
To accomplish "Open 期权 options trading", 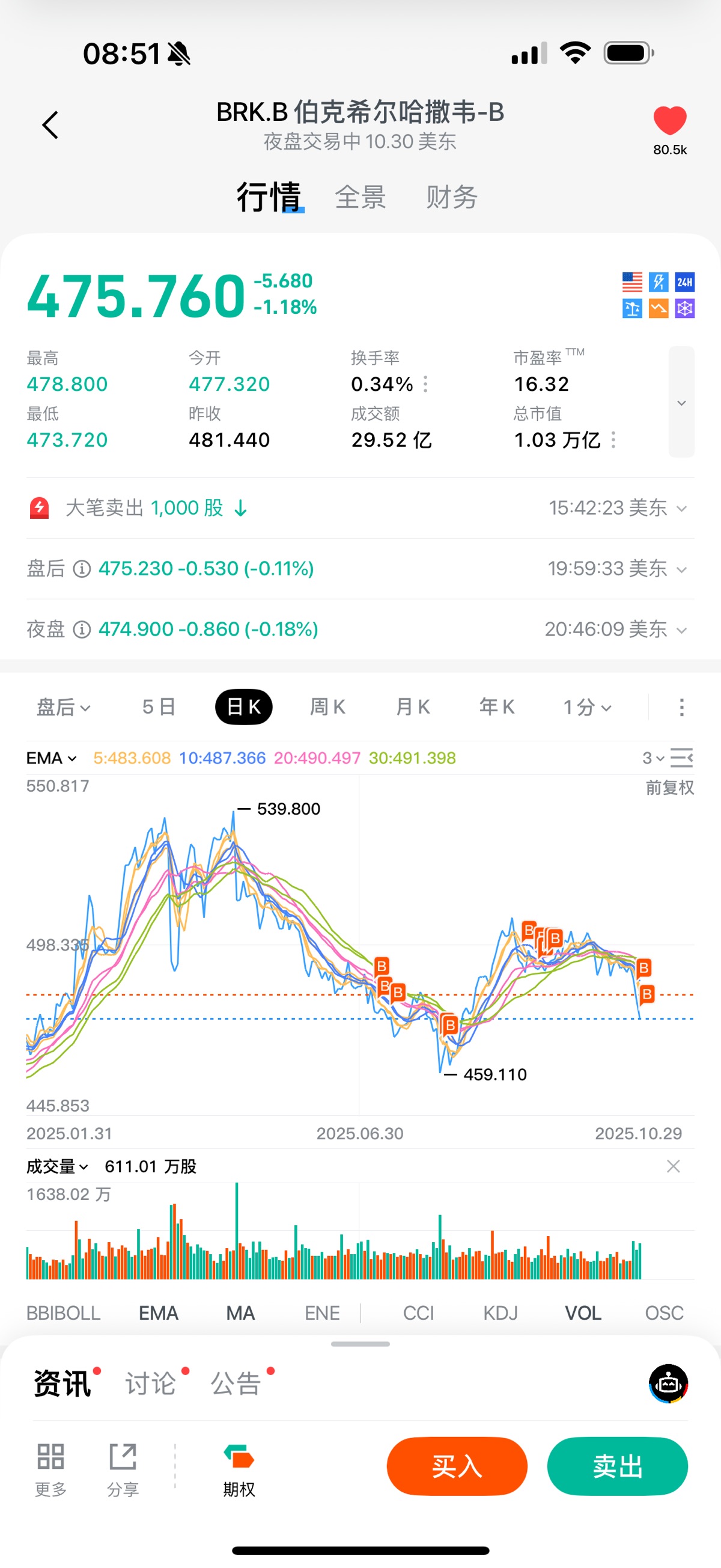I will click(239, 1469).
